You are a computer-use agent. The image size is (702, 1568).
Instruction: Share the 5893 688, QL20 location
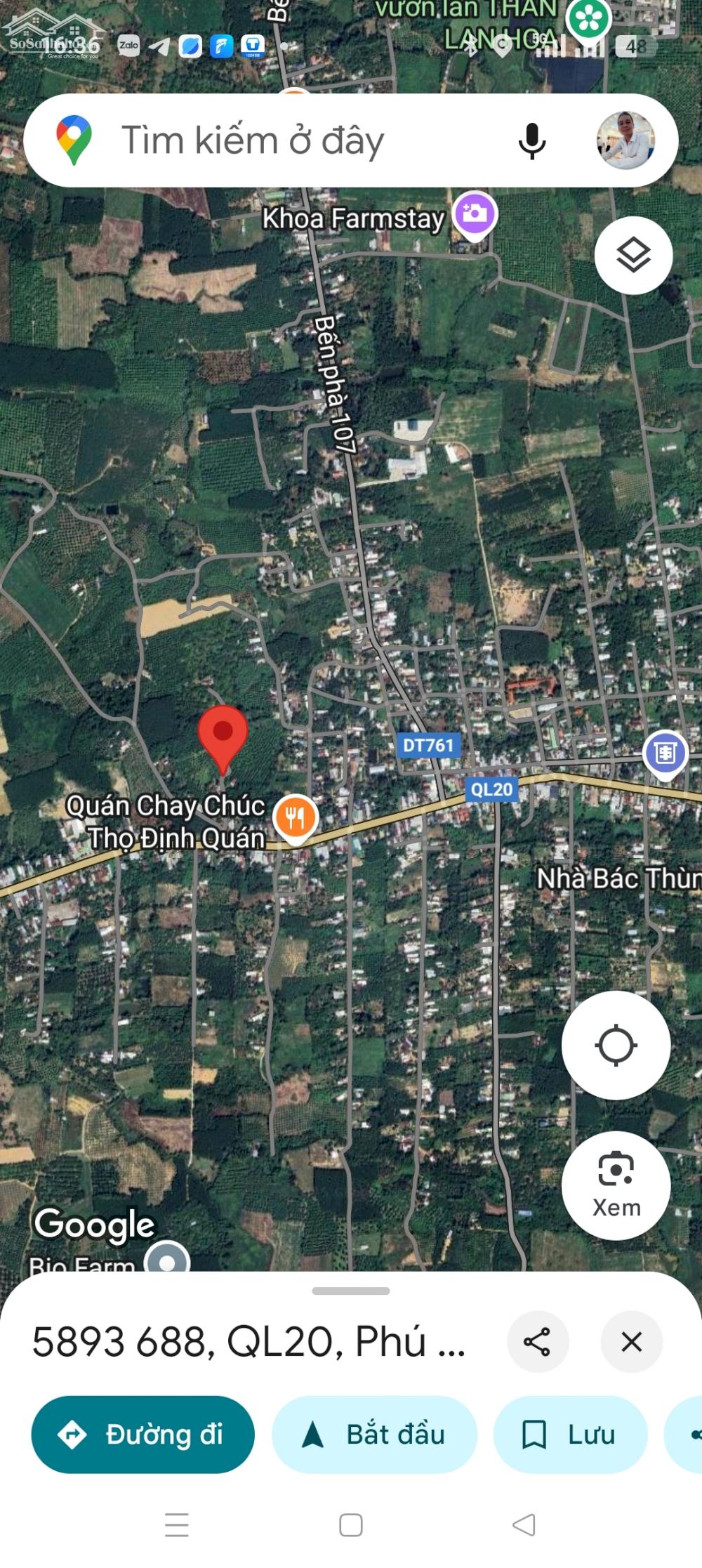(x=537, y=1341)
